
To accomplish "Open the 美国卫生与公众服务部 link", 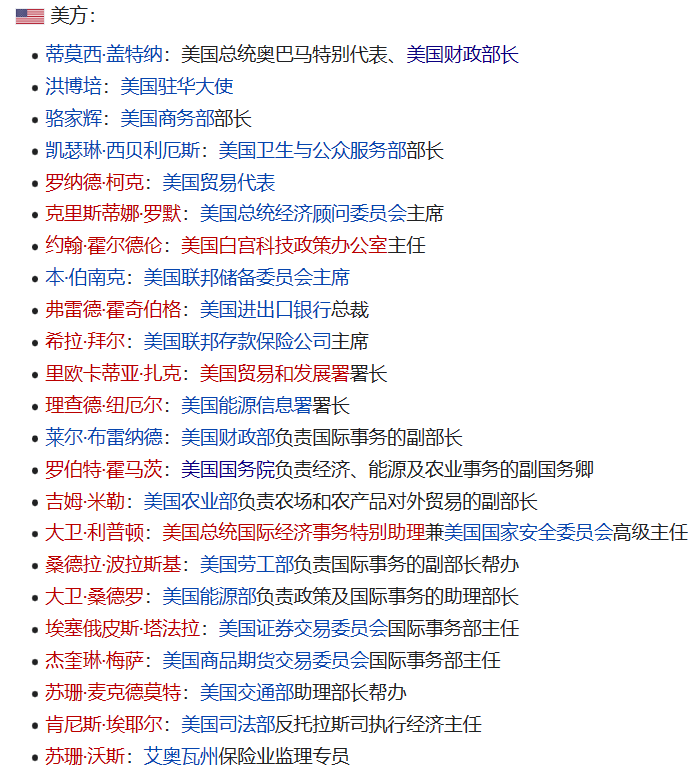I will pyautogui.click(x=312, y=151).
